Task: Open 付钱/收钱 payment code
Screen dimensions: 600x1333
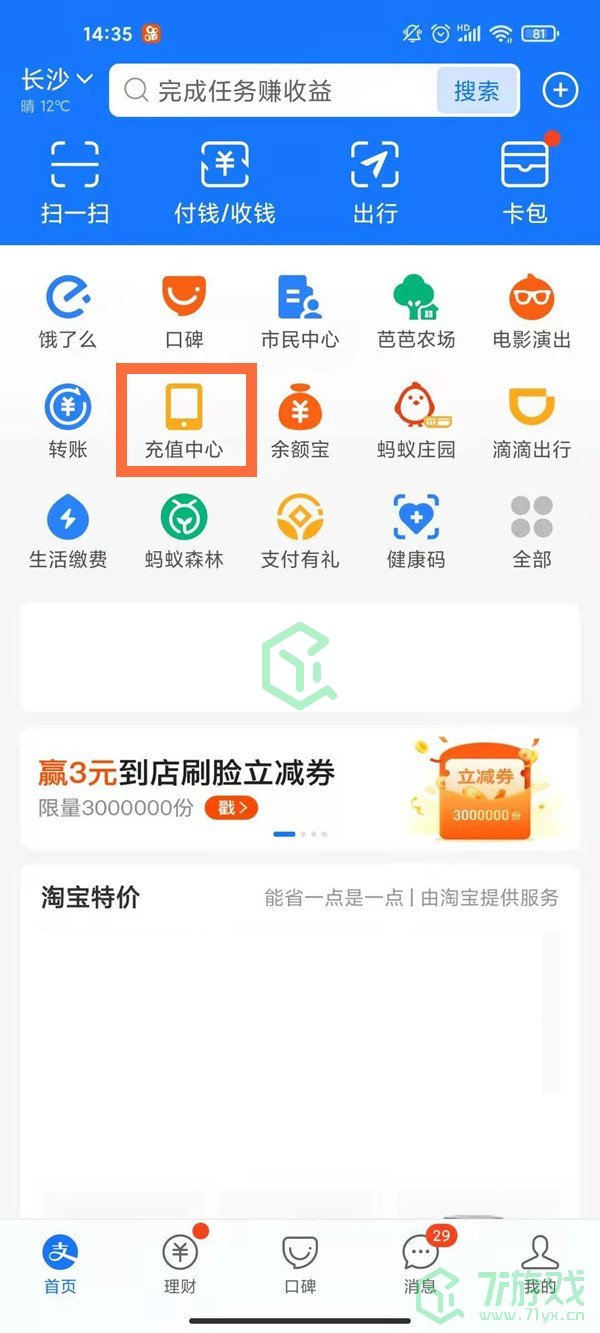Action: click(225, 182)
